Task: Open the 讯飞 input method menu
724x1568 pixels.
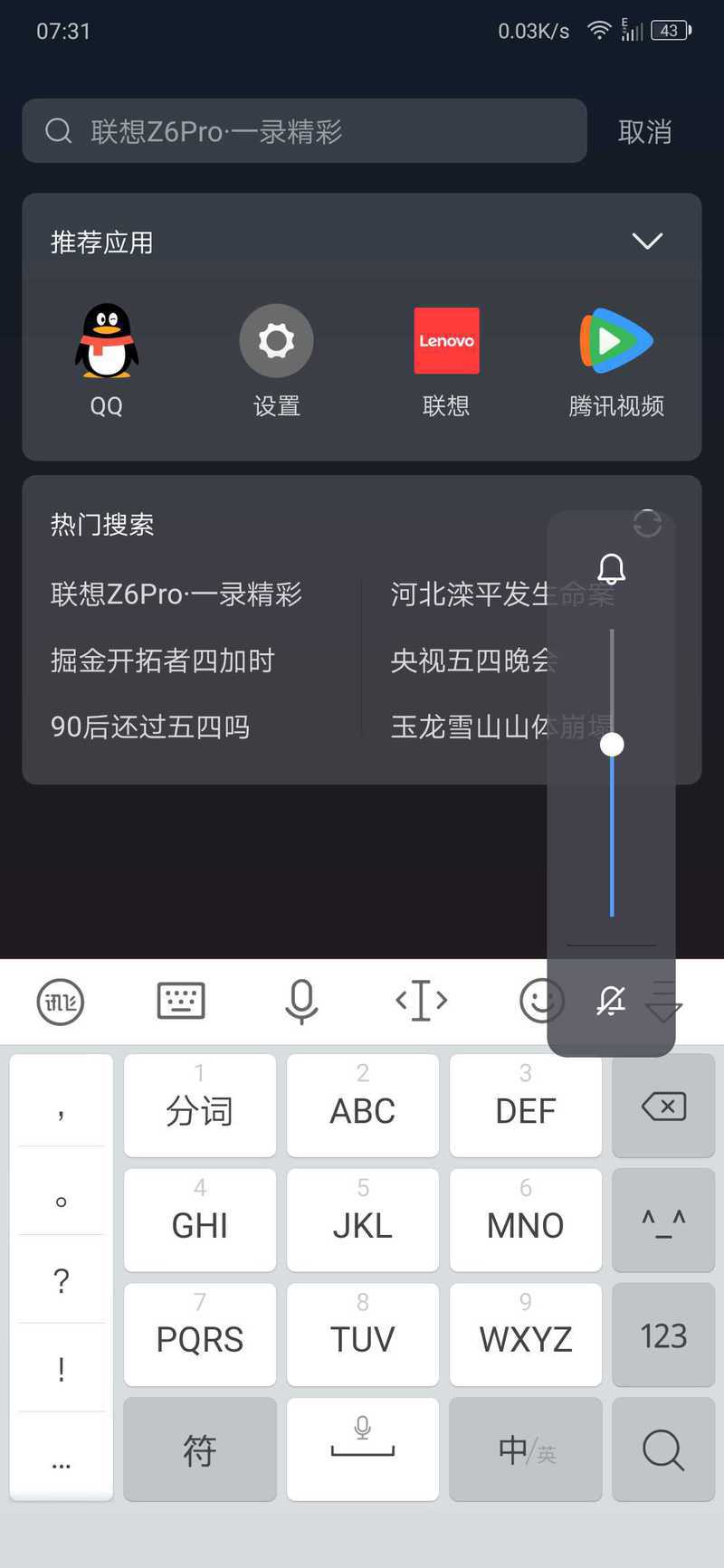Action: click(61, 1002)
